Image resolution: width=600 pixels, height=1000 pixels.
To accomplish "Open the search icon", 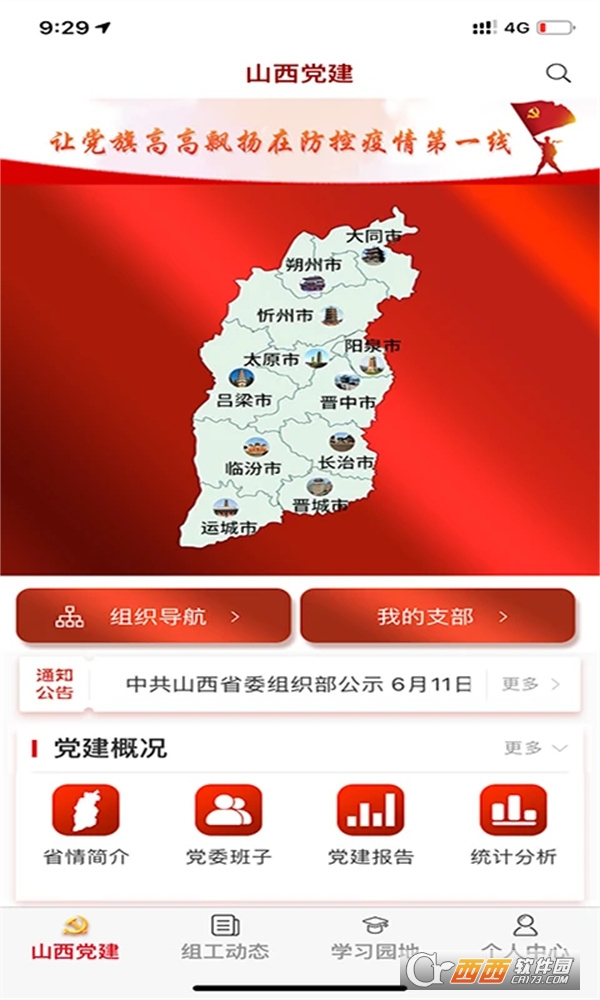I will coord(558,73).
